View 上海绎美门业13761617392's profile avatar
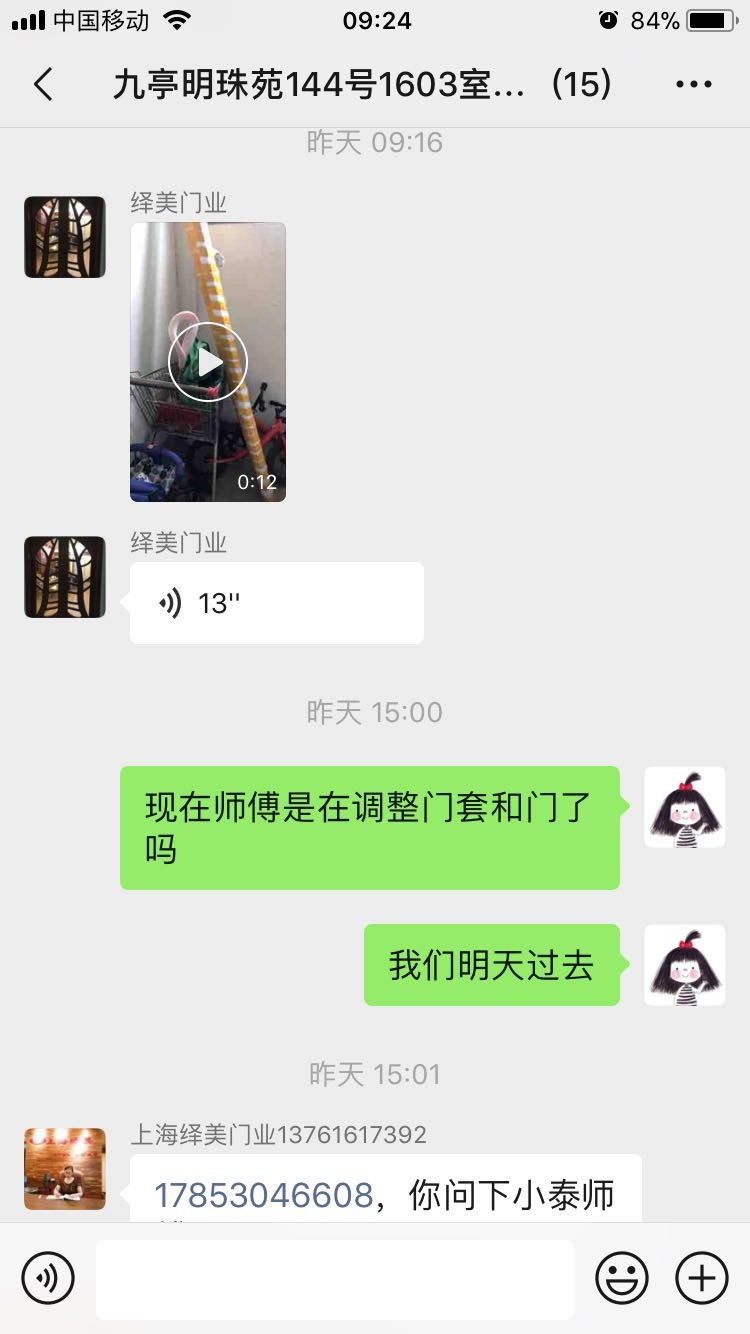The image size is (750, 1334). pos(65,1169)
